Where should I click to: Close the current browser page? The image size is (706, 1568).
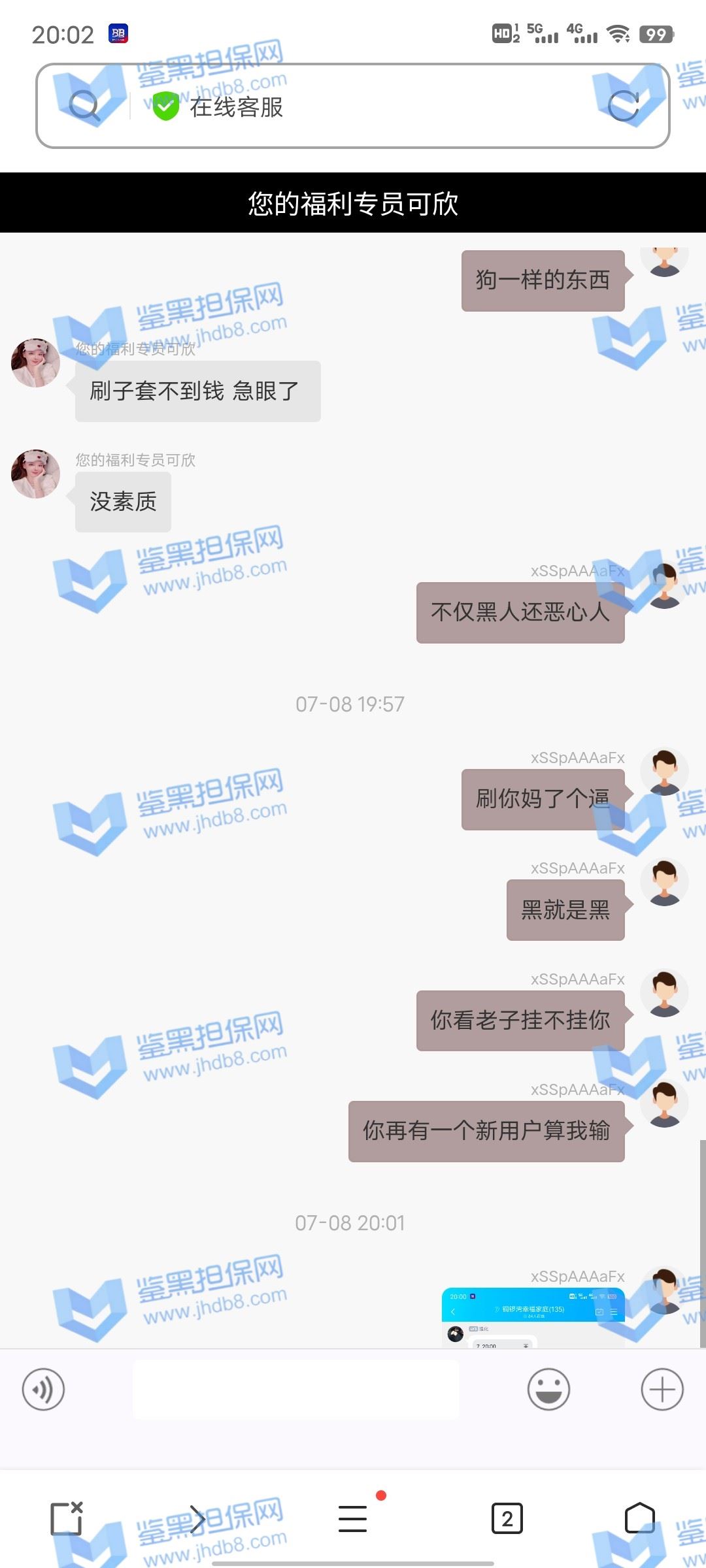point(67,1518)
